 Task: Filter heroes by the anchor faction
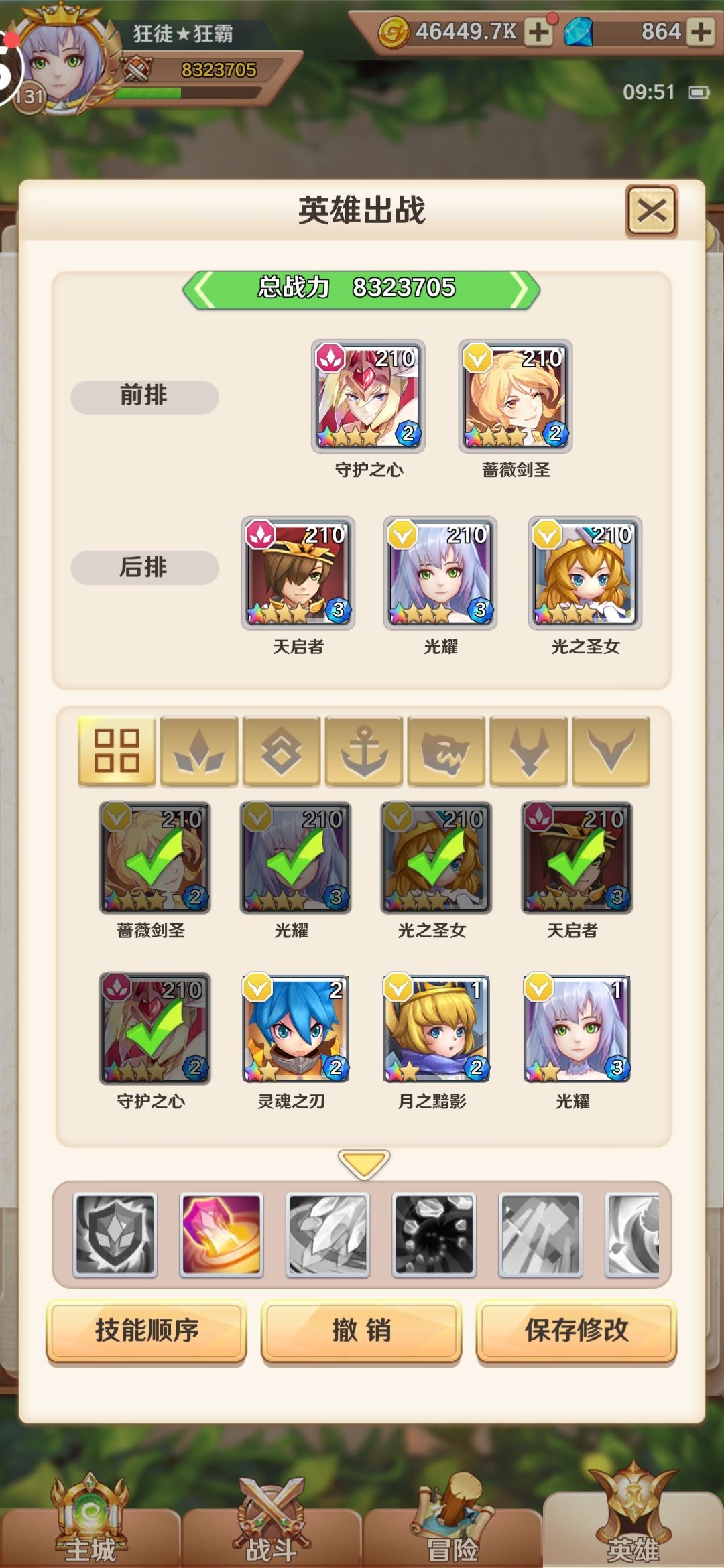[x=364, y=750]
